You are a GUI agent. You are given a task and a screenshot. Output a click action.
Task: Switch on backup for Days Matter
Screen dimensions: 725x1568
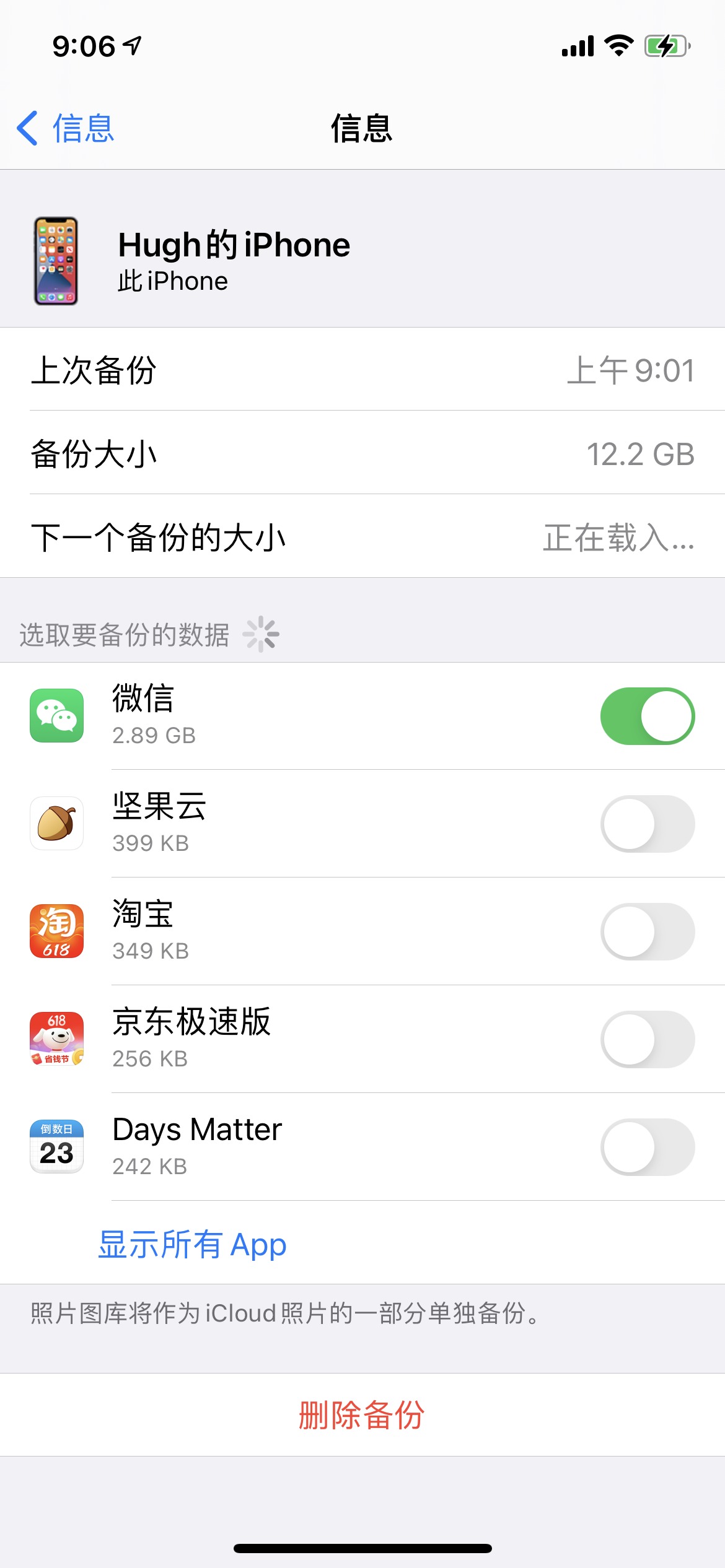(x=647, y=1148)
